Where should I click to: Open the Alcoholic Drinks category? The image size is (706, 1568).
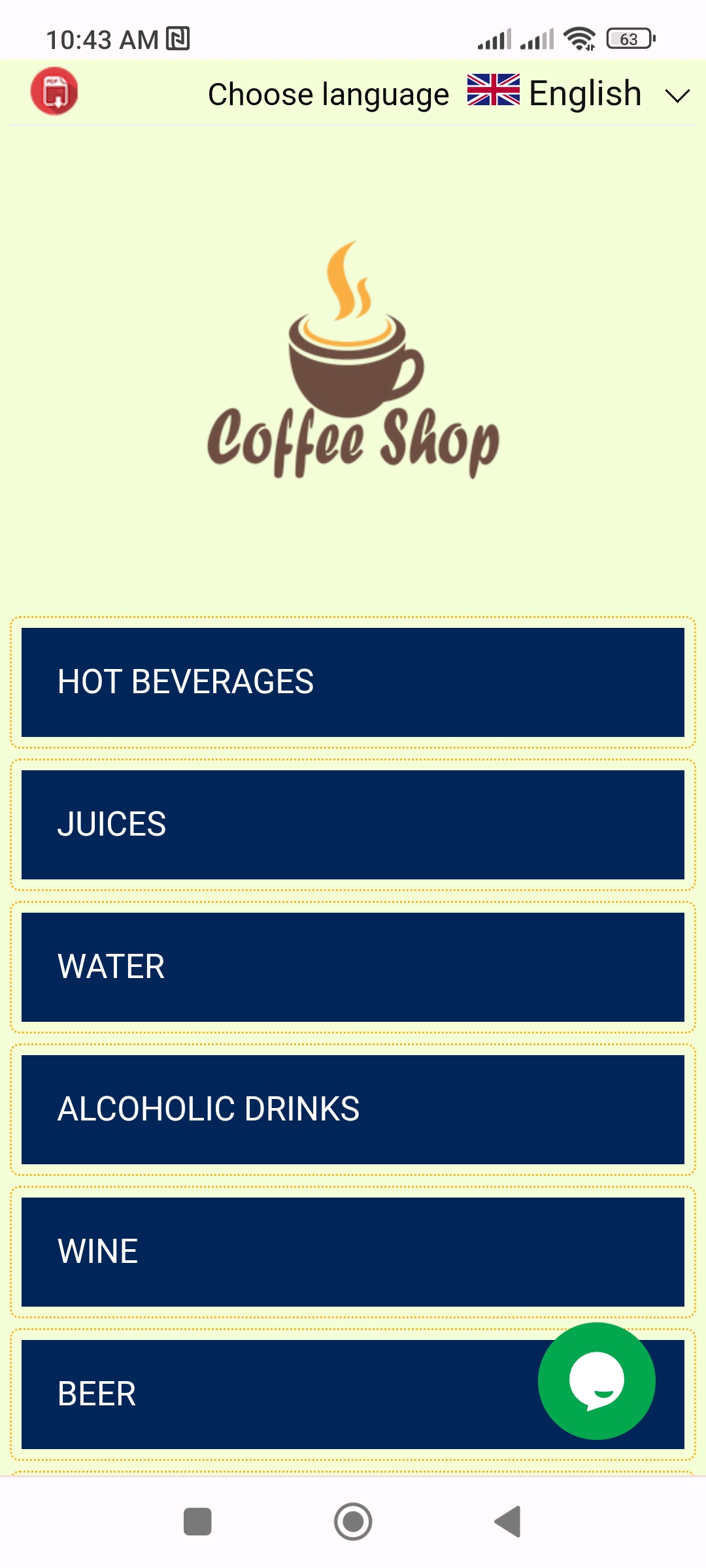353,1109
